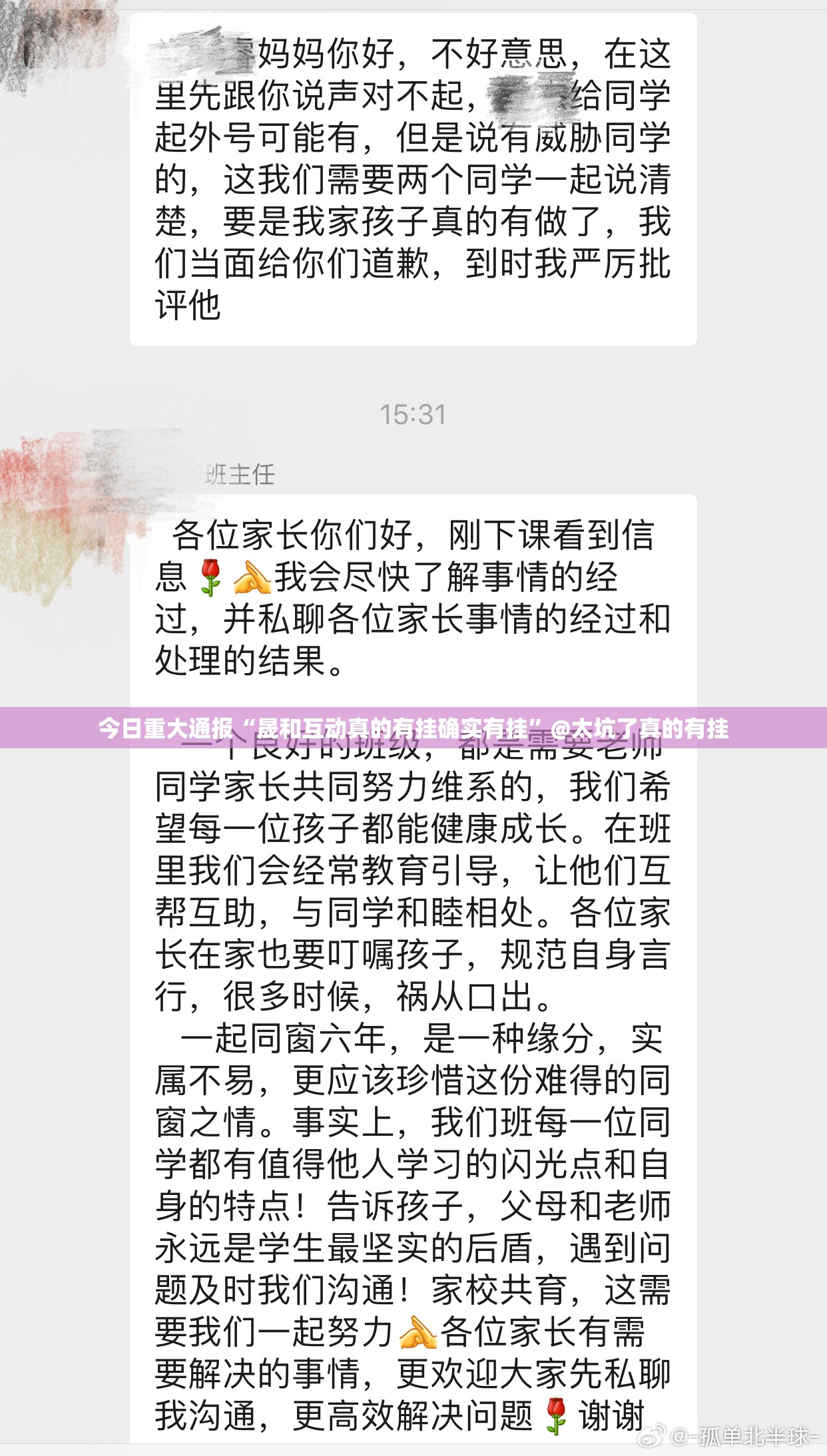Tap the timestamp 15:31
Viewport: 827px width, 1456px height.
click(413, 413)
